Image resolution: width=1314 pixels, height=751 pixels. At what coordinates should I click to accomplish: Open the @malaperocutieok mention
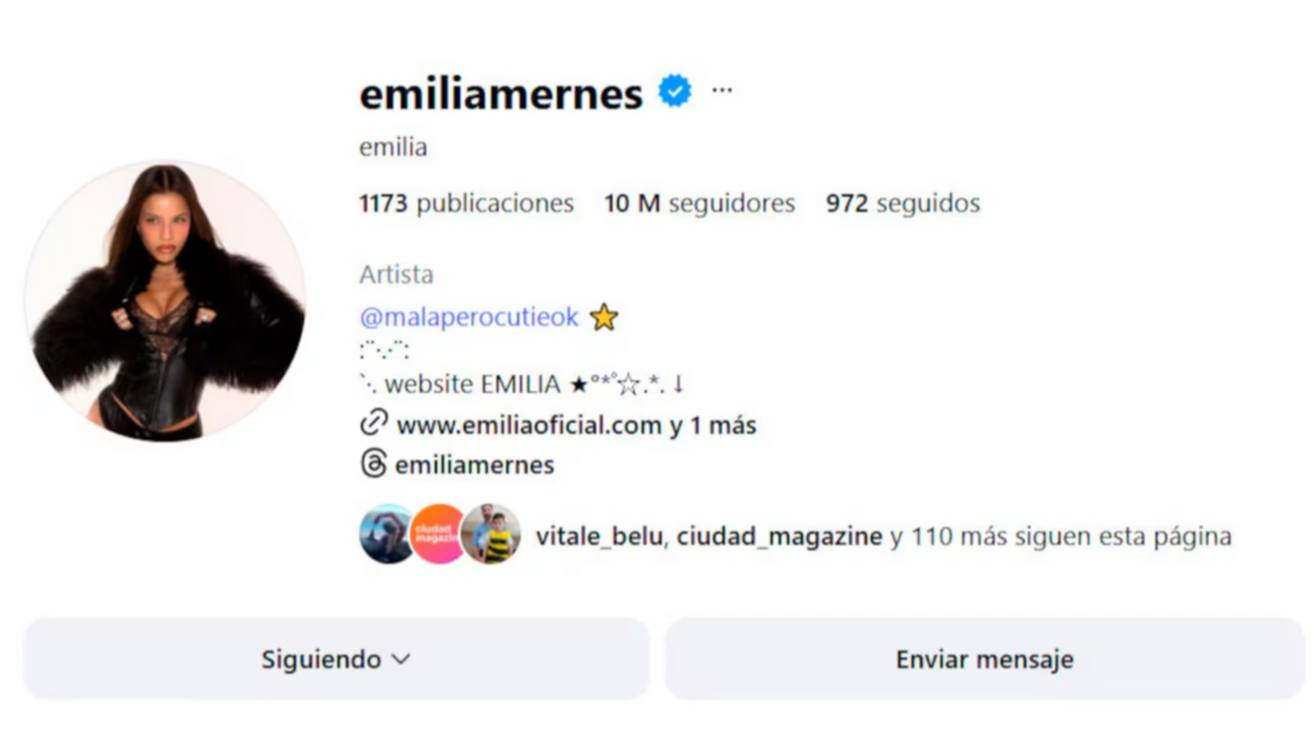469,317
